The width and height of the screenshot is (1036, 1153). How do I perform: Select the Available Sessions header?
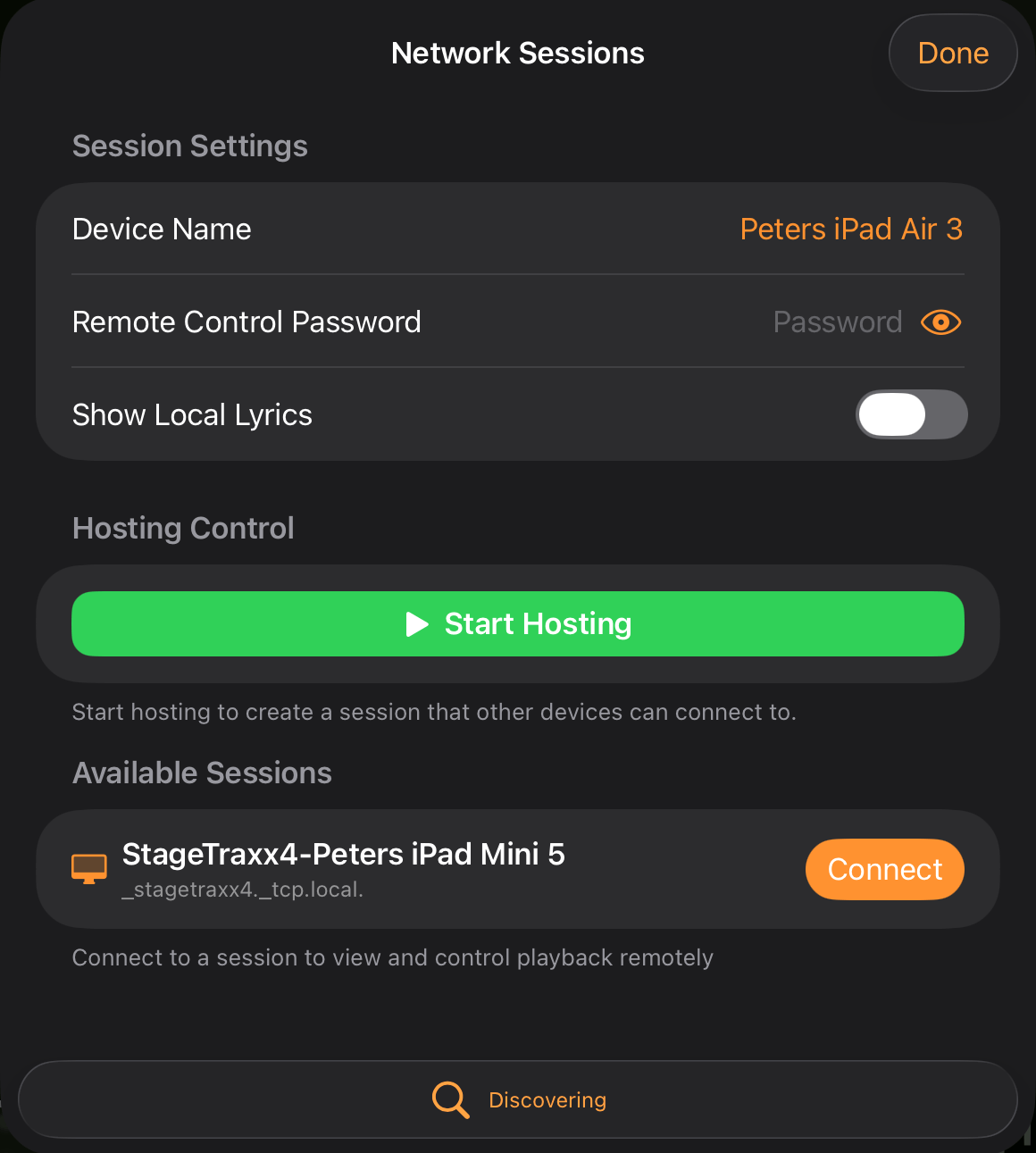pyautogui.click(x=202, y=773)
